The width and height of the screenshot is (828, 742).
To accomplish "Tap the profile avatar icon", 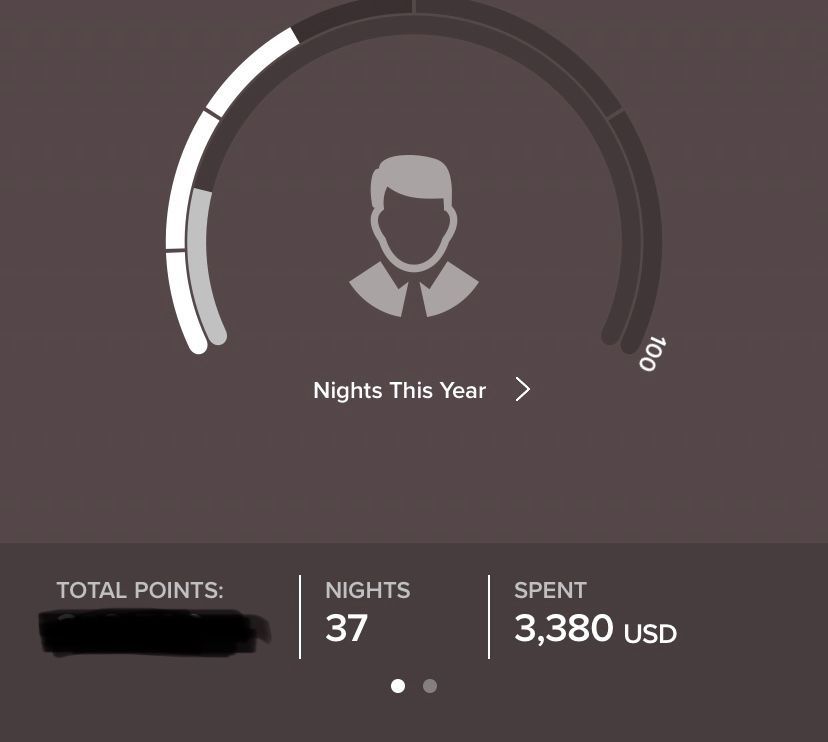I will point(413,236).
